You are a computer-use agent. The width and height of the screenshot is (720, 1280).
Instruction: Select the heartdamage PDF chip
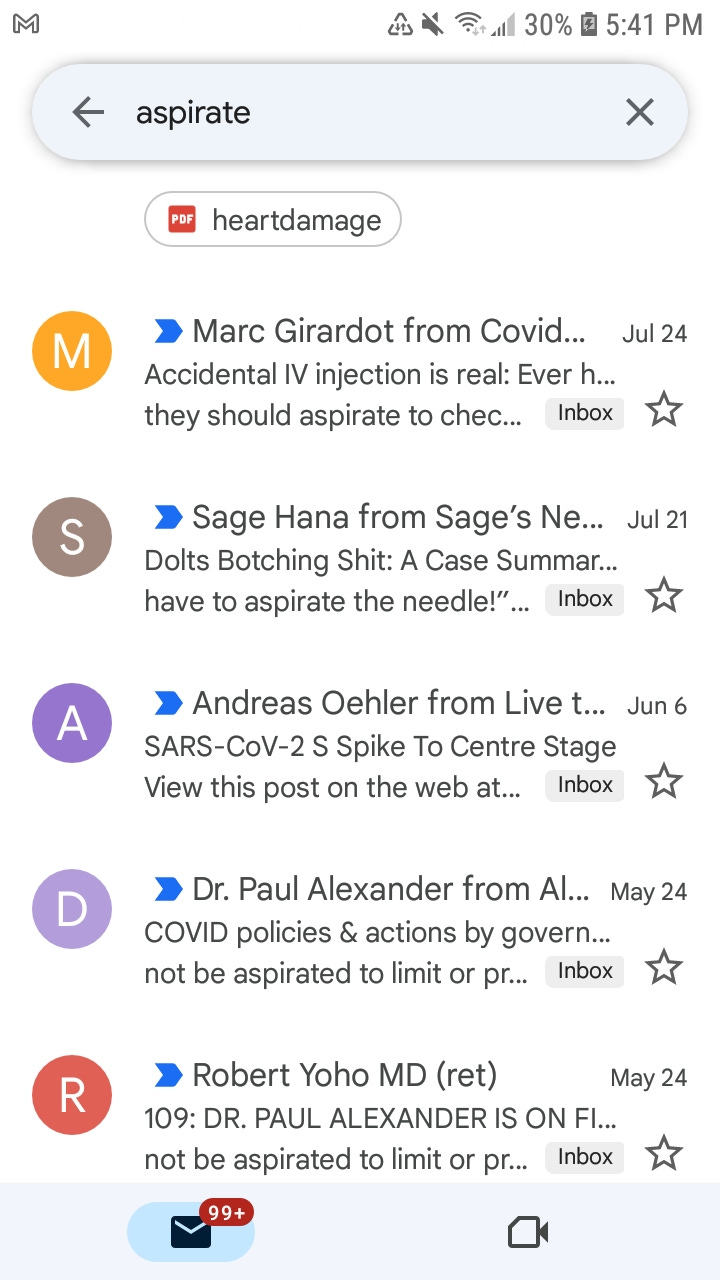pyautogui.click(x=273, y=220)
